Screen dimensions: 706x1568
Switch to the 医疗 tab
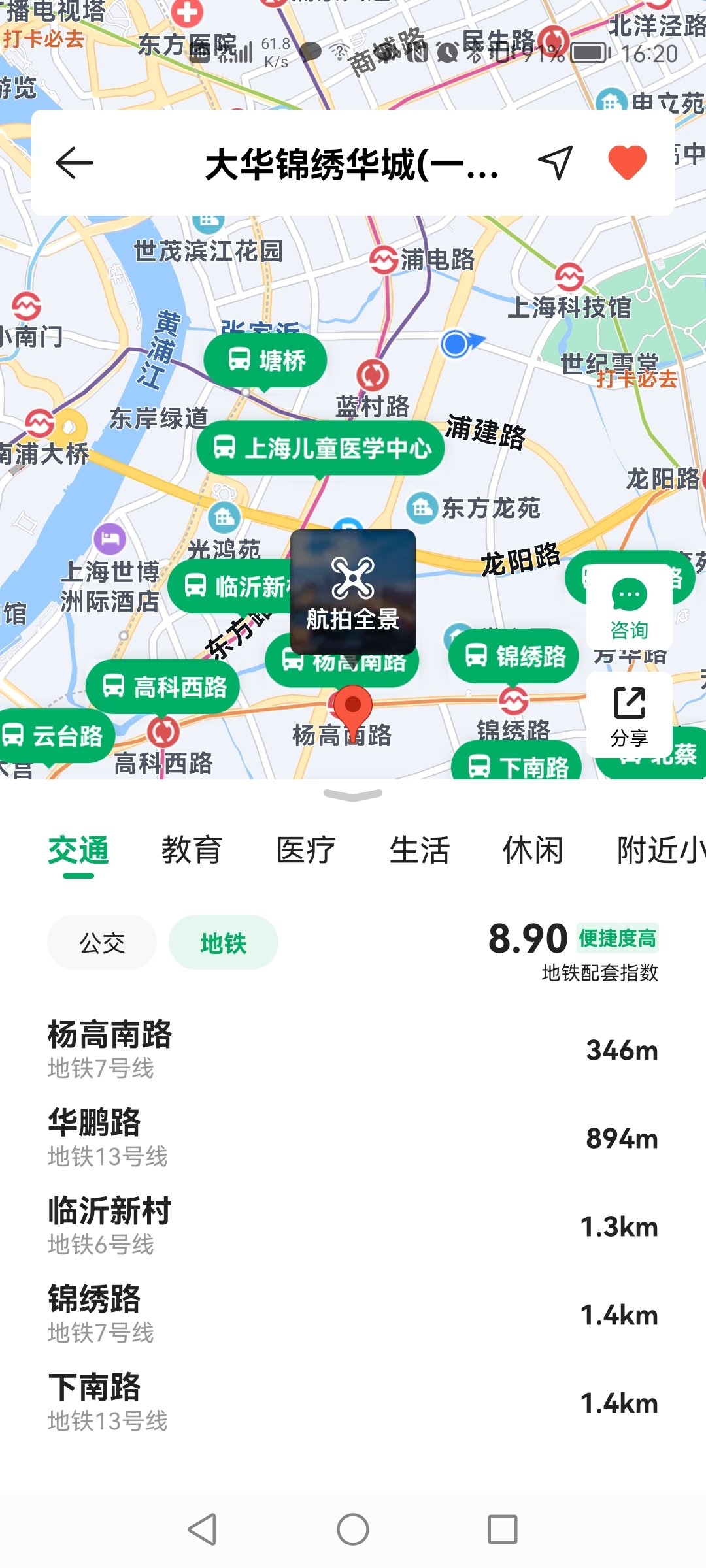(x=305, y=850)
